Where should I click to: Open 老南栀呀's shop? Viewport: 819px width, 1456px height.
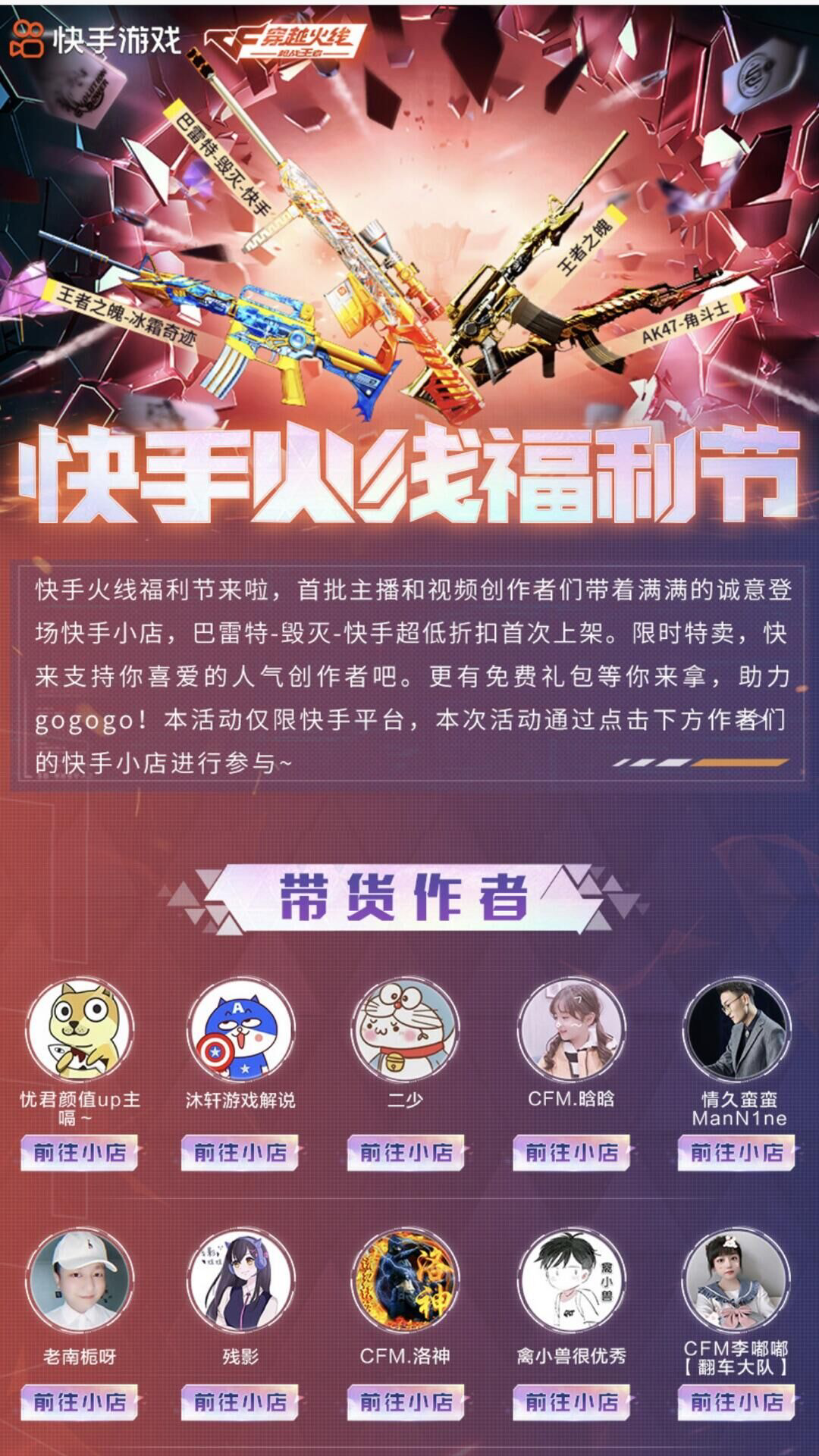[80, 1402]
